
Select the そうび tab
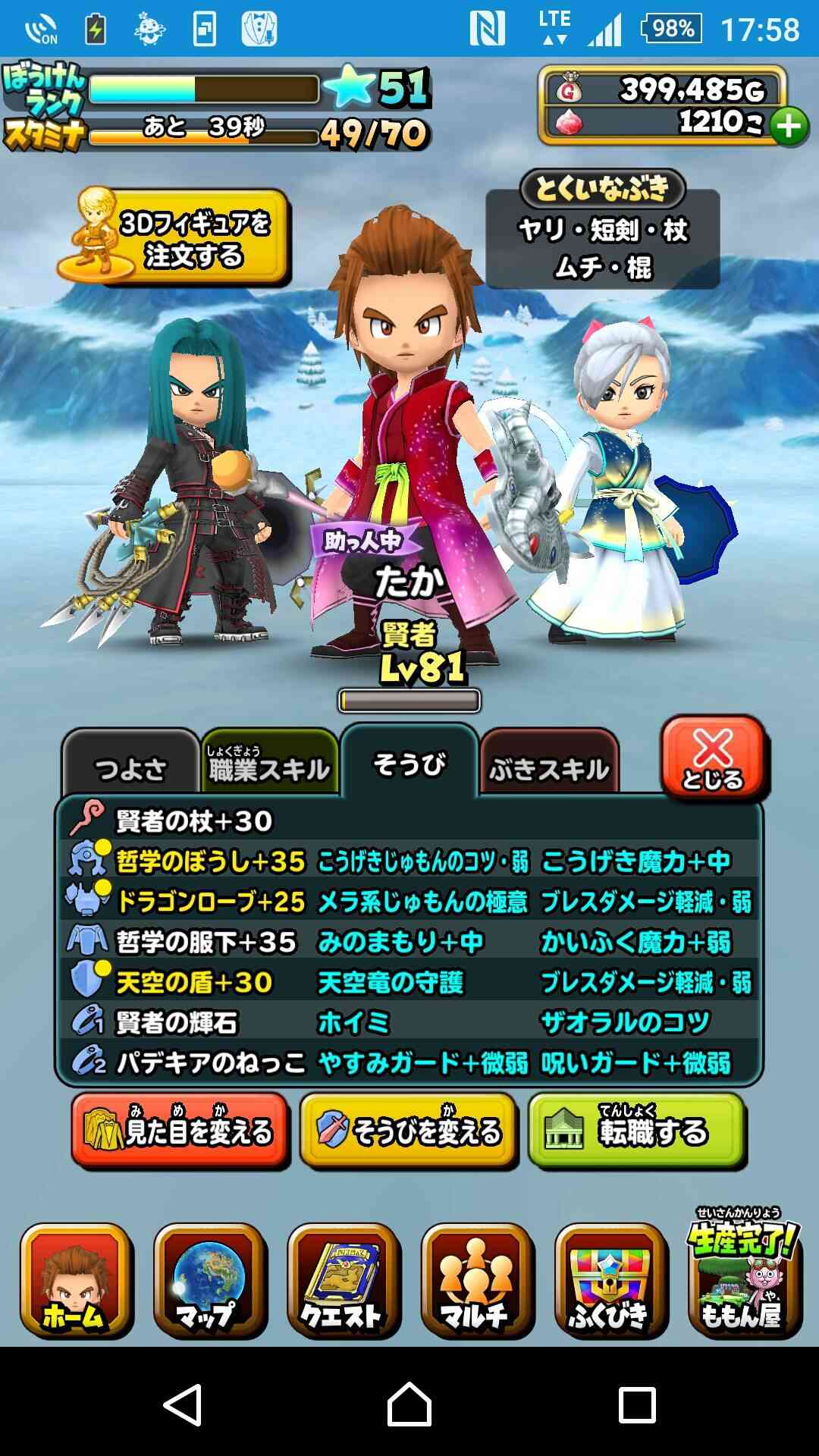coord(409,761)
